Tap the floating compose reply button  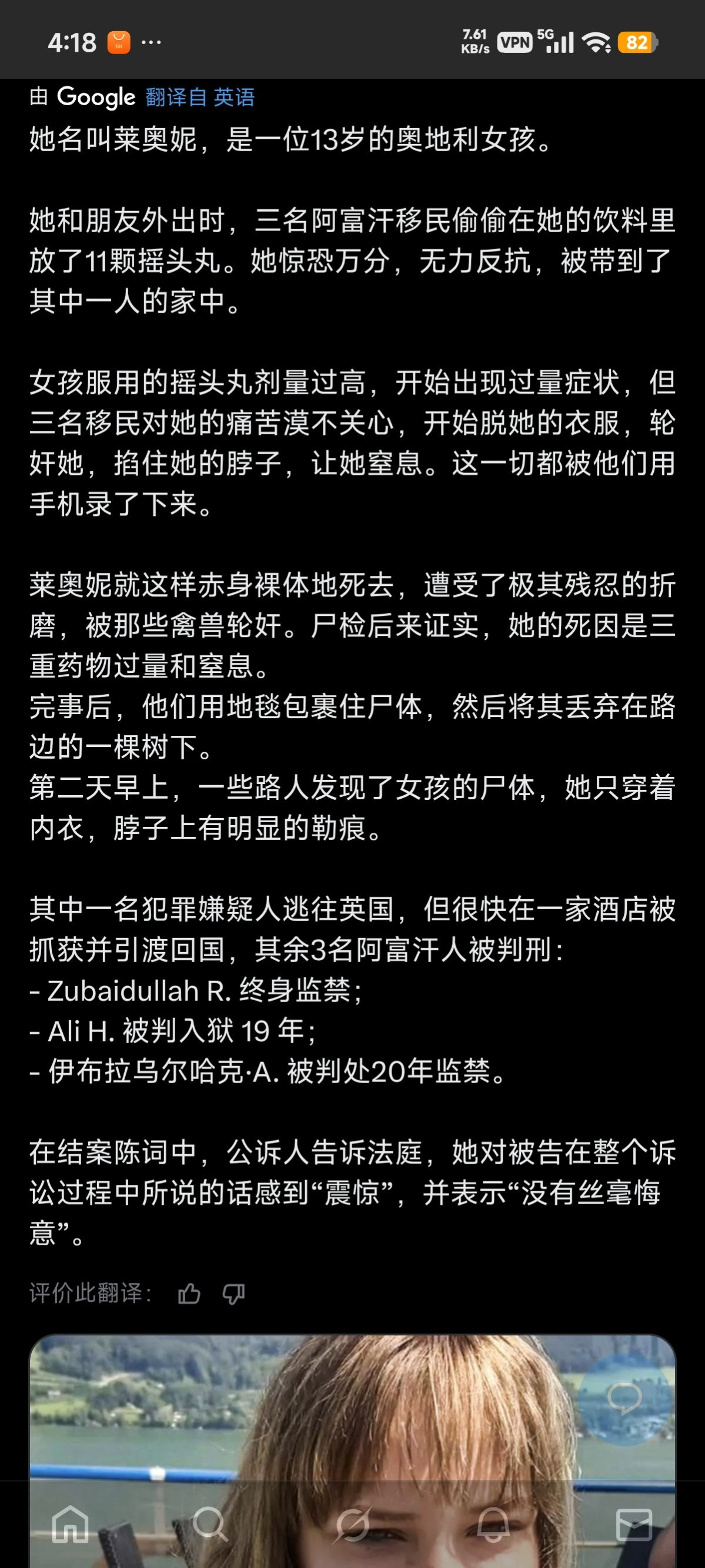click(x=624, y=1399)
